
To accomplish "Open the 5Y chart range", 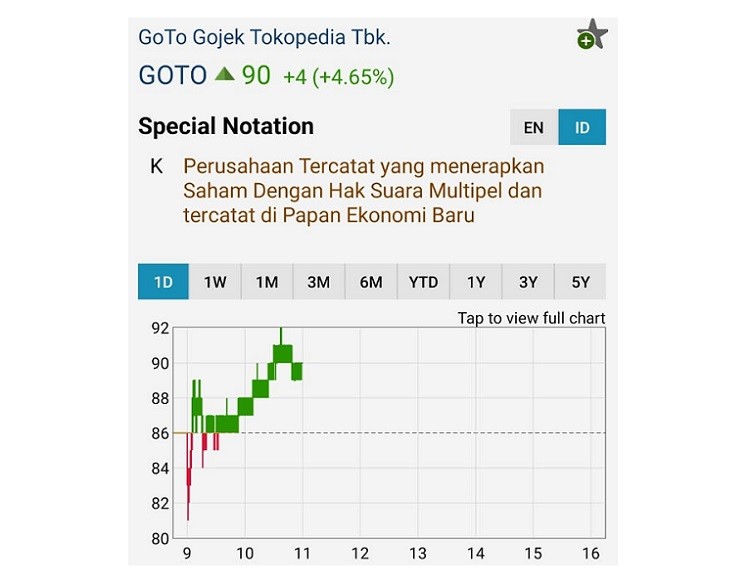I will pos(581,282).
